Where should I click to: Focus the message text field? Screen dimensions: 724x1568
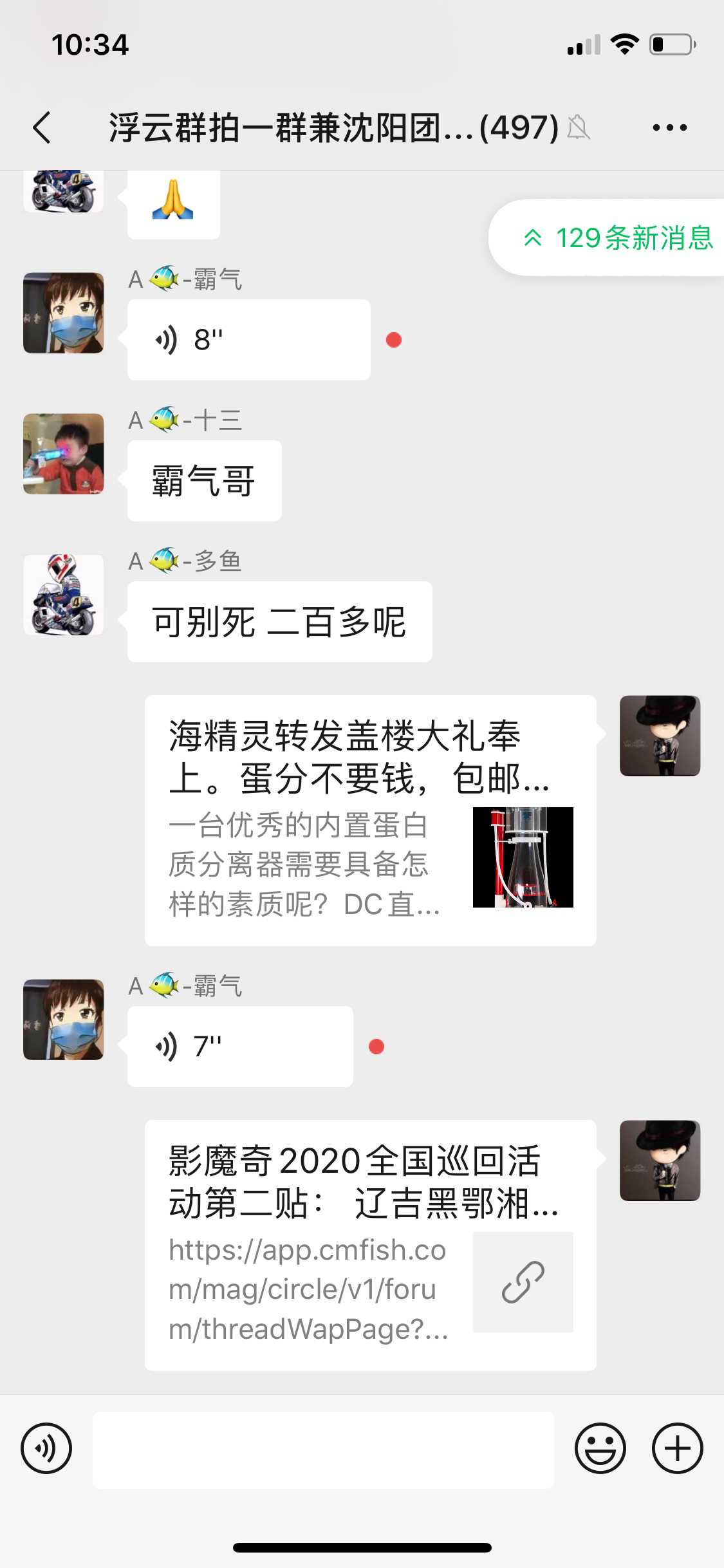point(323,1450)
